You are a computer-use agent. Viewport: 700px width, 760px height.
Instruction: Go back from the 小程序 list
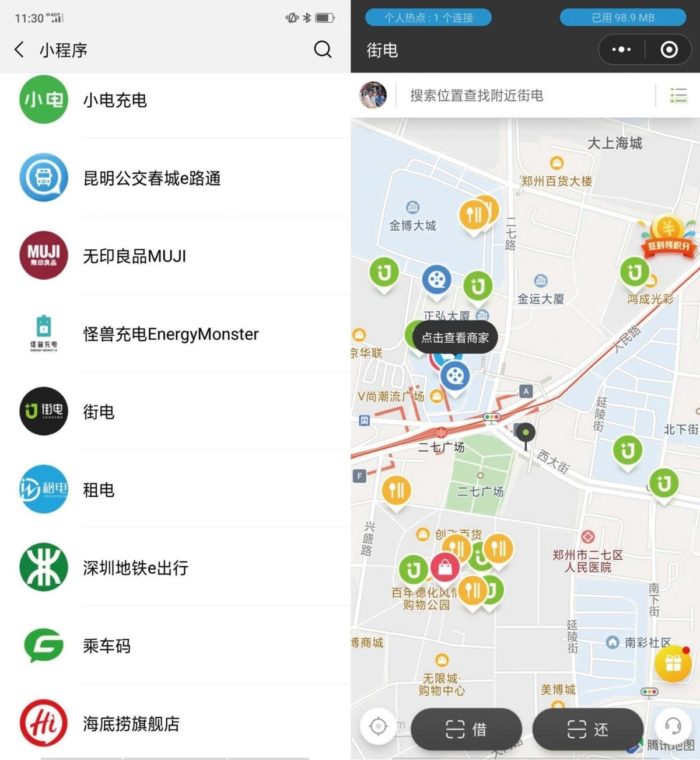[x=19, y=50]
